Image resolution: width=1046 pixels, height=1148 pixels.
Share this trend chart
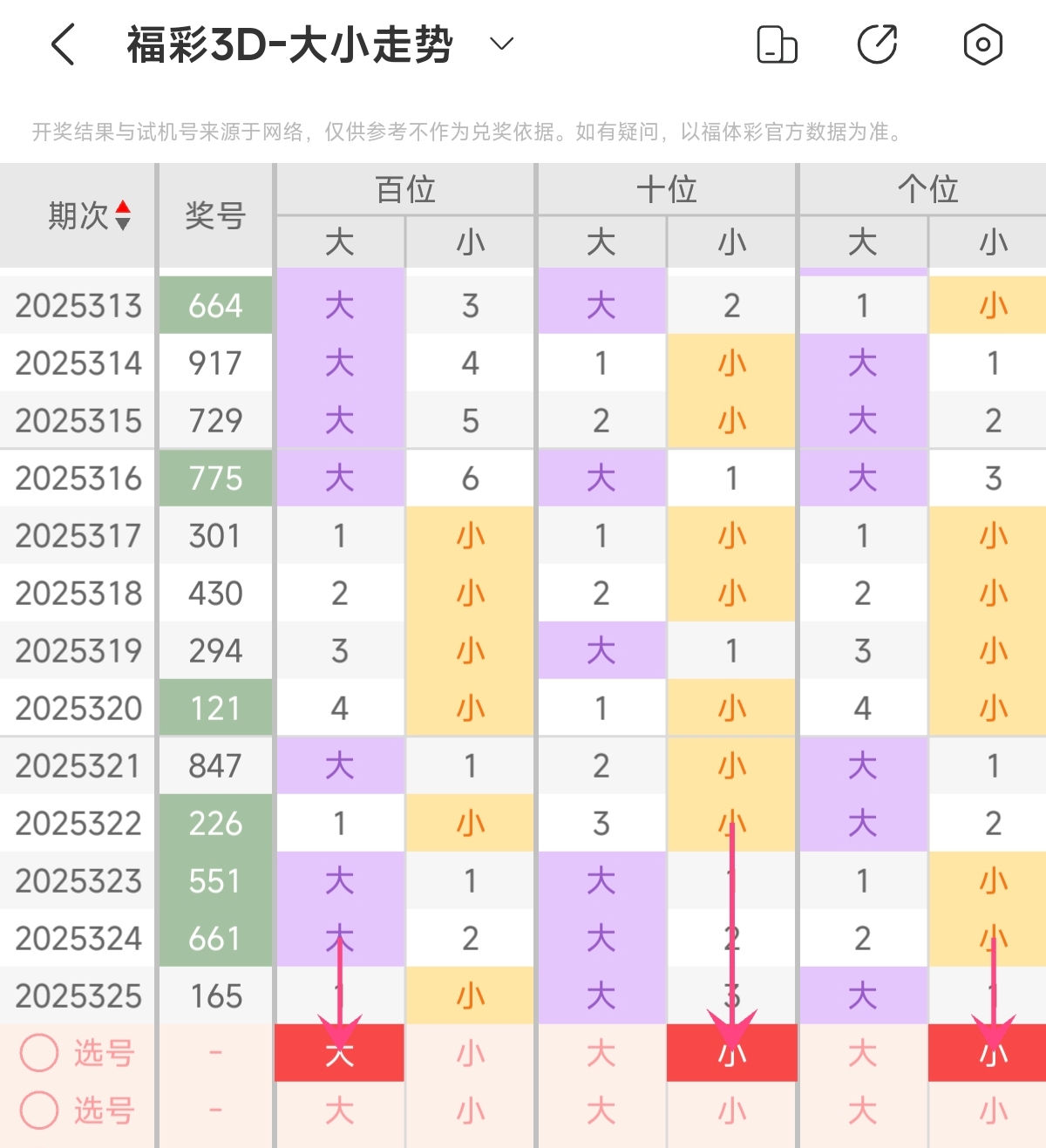point(878,44)
